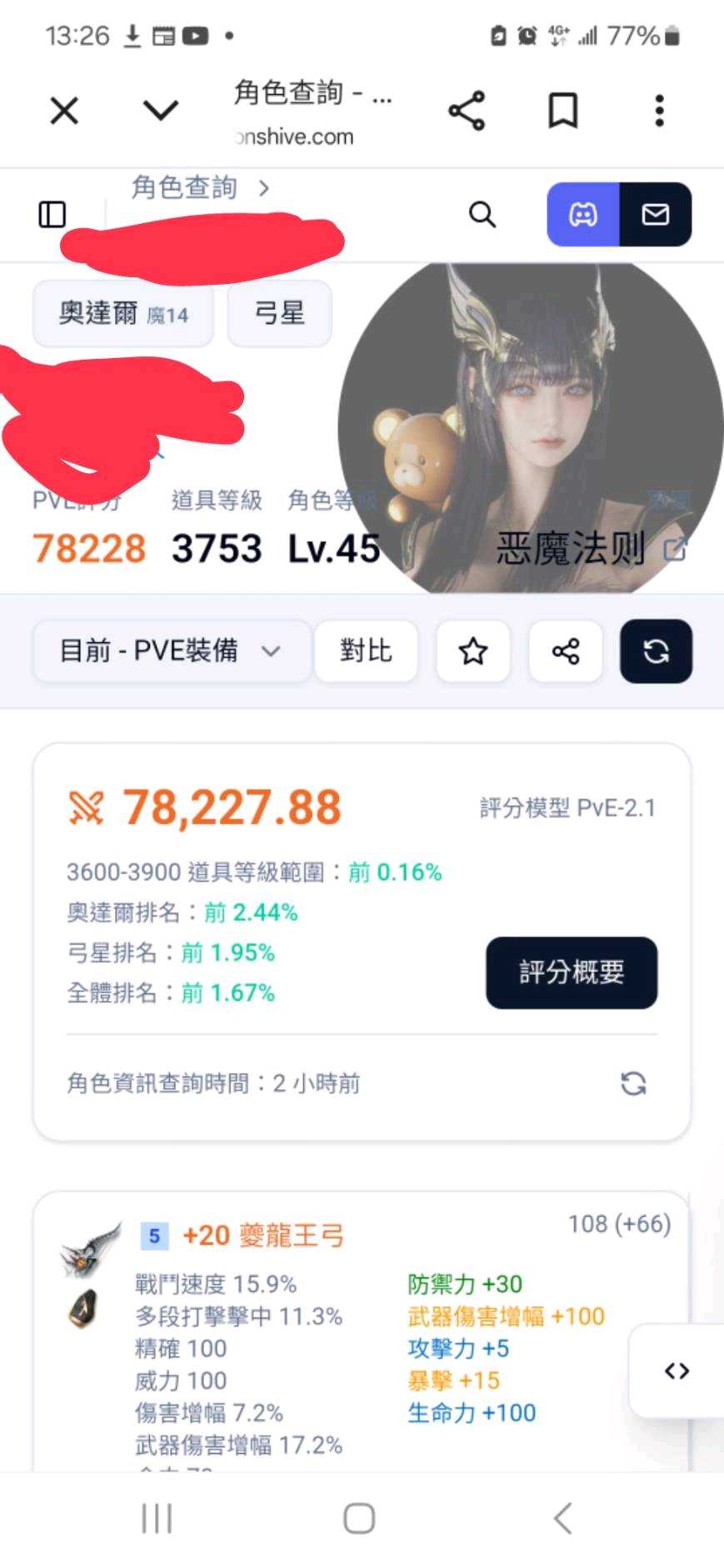
Task: Open the Discord link button
Action: pos(583,215)
